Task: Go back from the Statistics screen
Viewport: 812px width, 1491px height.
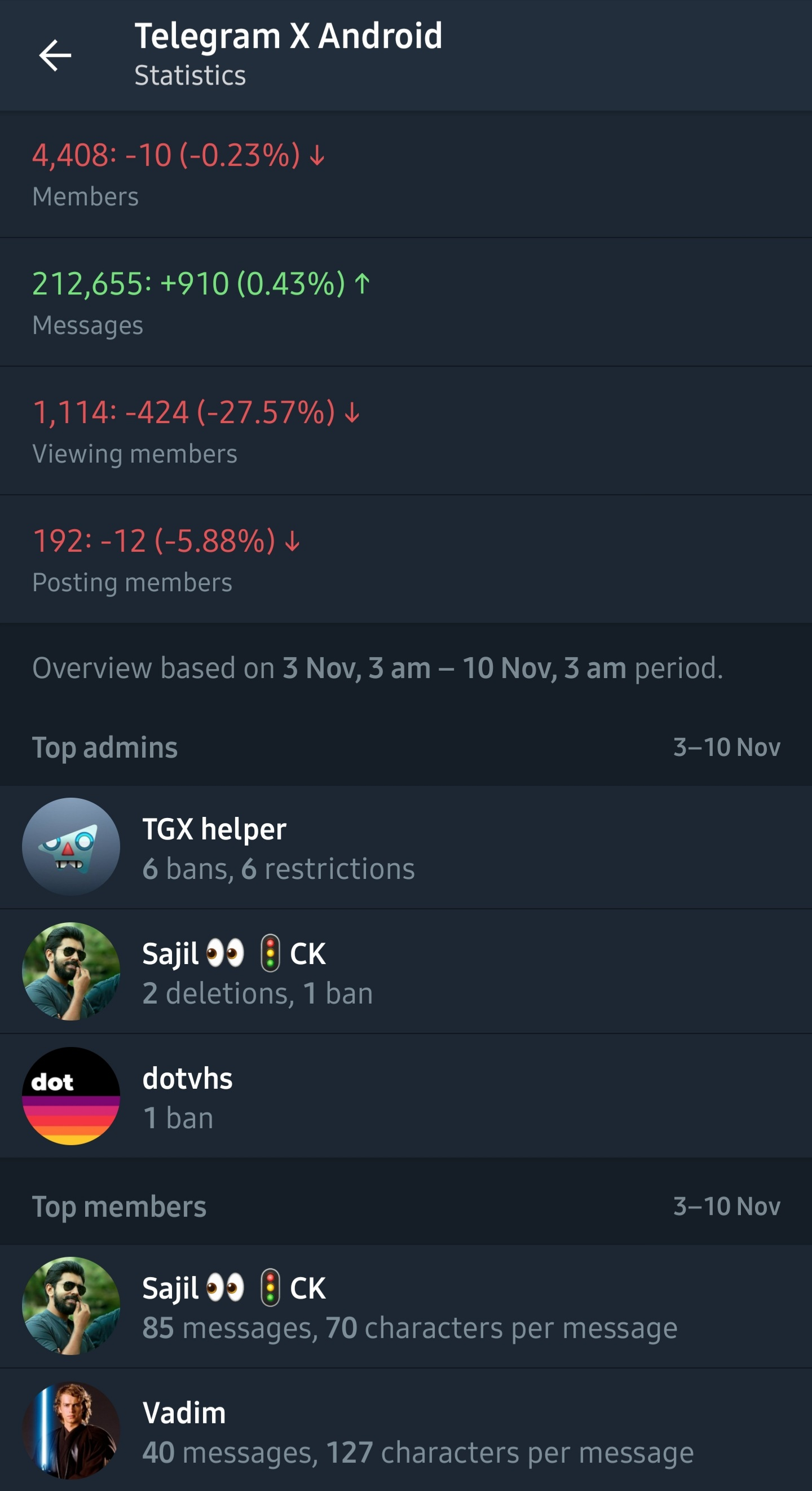Action: (x=55, y=55)
